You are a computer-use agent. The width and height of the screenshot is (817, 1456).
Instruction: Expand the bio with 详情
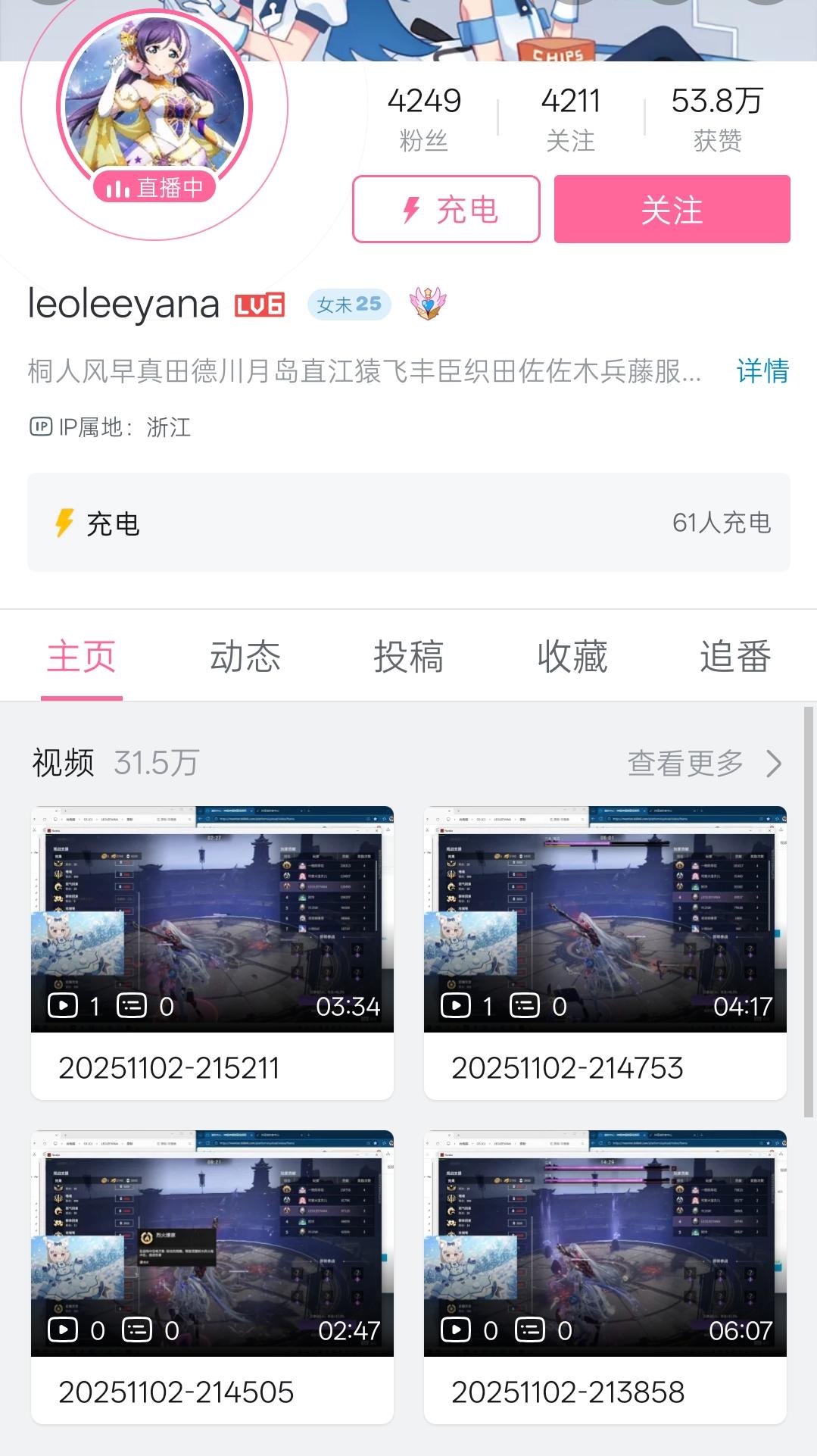[762, 370]
